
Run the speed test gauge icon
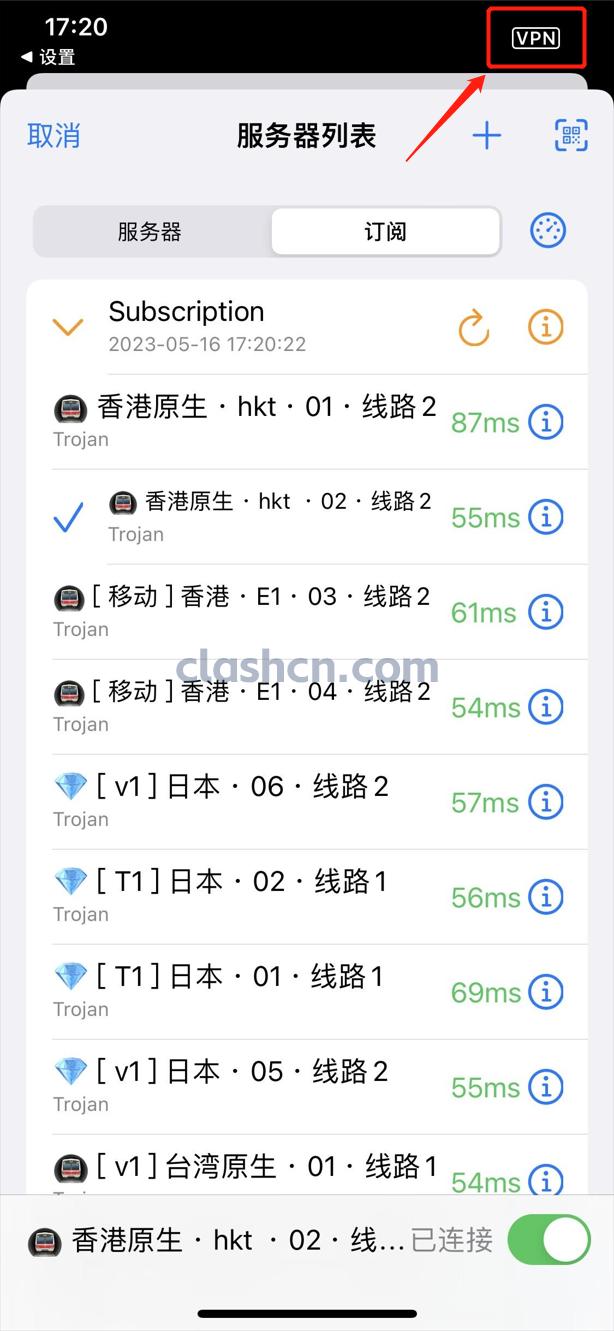point(548,231)
